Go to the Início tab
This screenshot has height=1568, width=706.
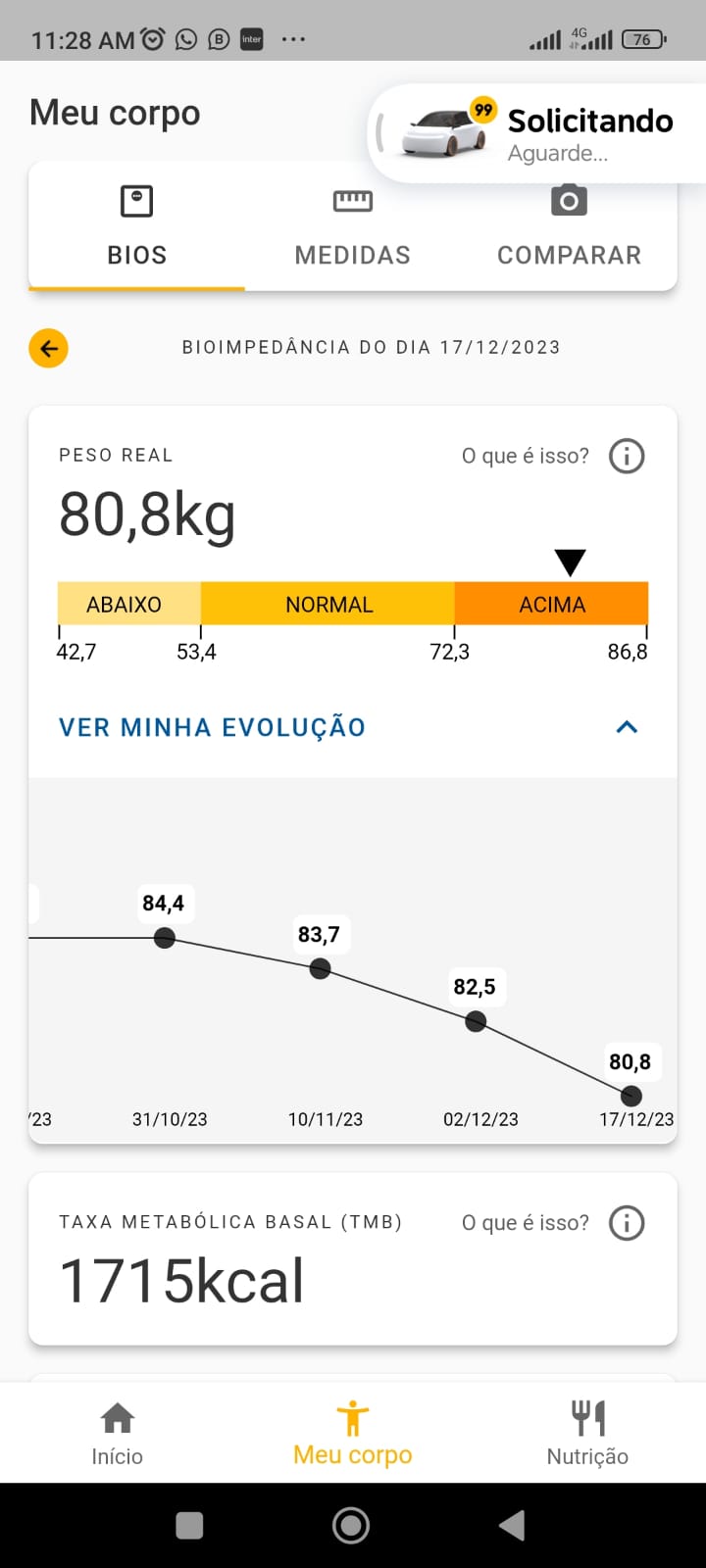pyautogui.click(x=118, y=1434)
